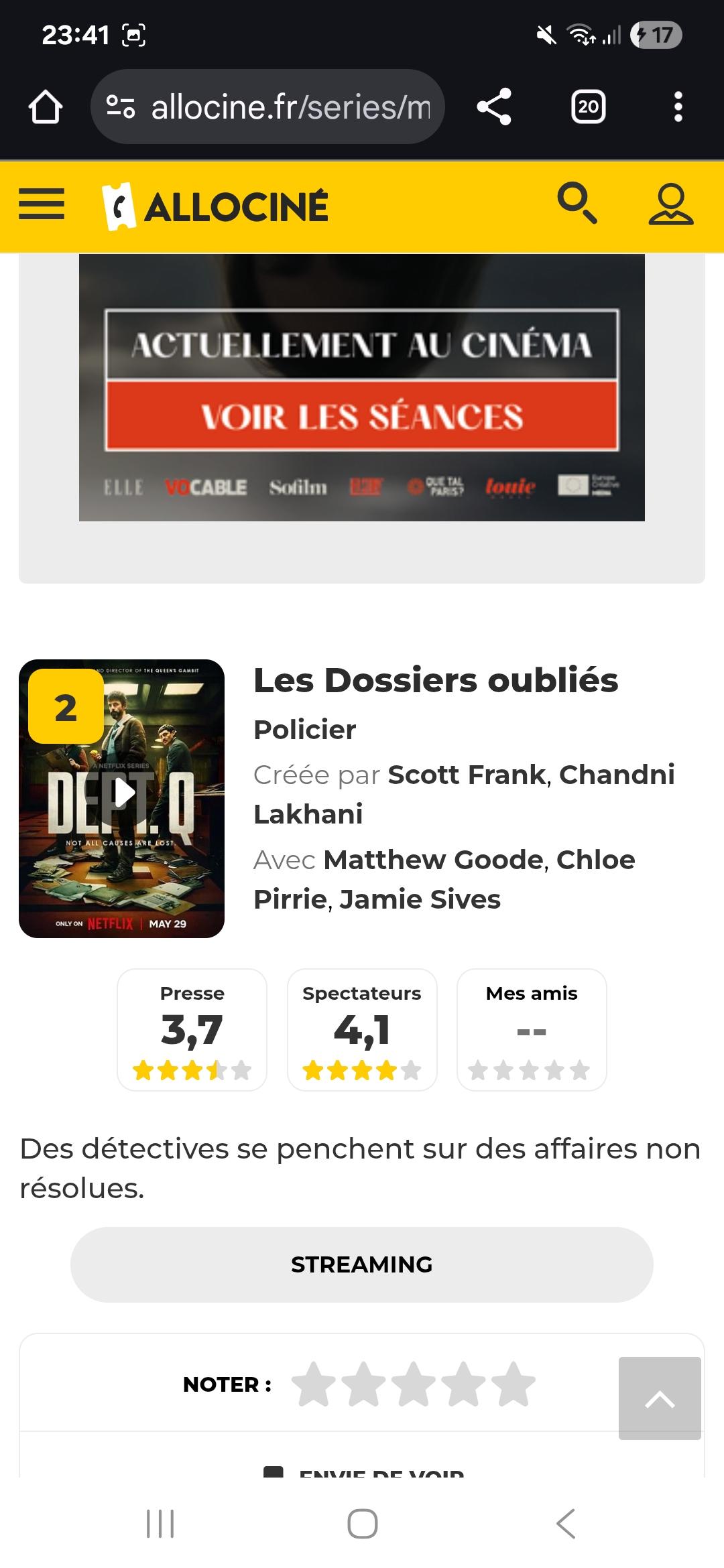Open the AlloCiné hamburger menu
This screenshot has width=724, height=1568.
(42, 204)
